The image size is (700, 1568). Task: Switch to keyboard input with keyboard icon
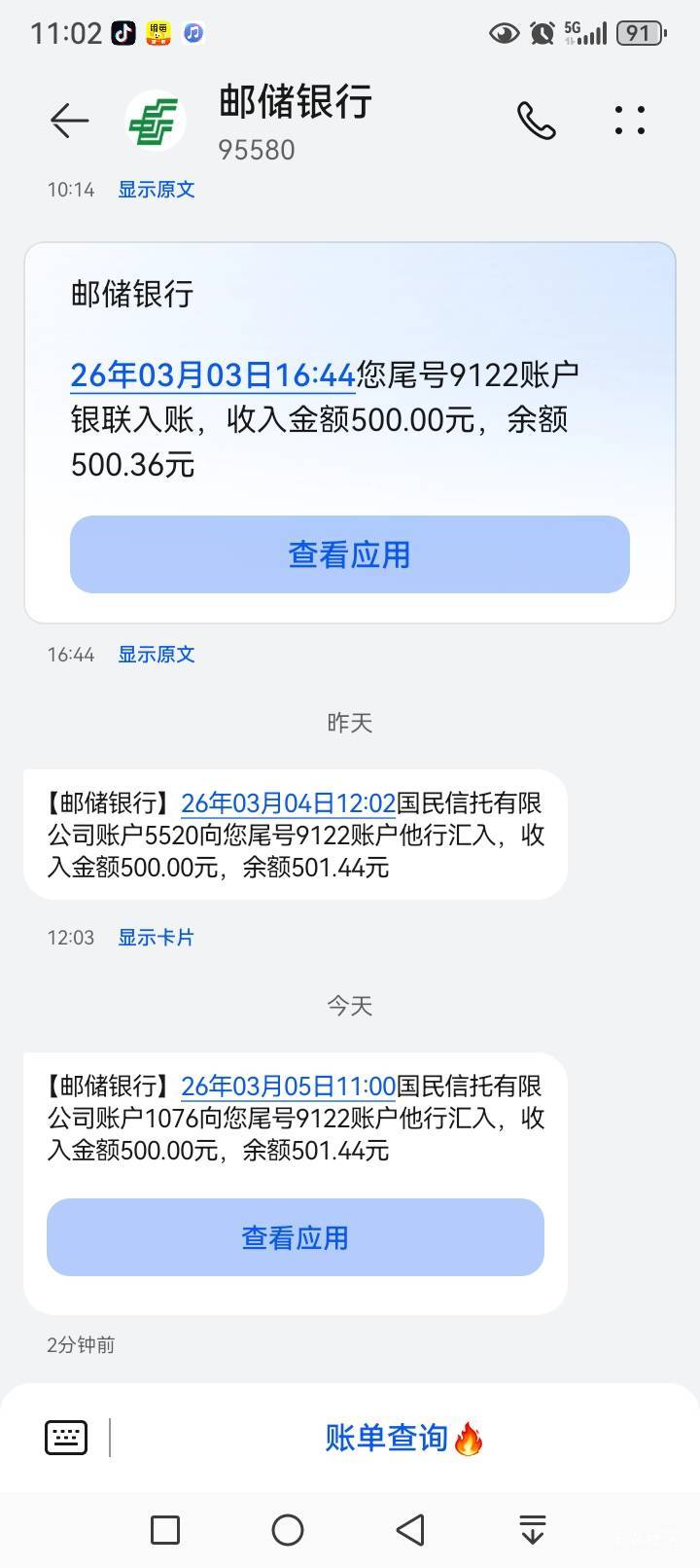point(66,1438)
